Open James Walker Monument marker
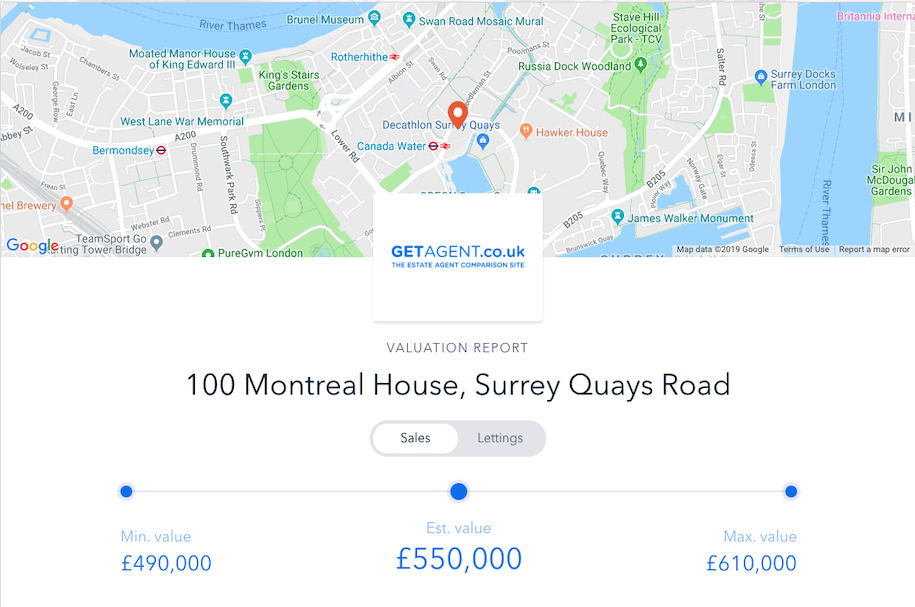 pyautogui.click(x=618, y=217)
